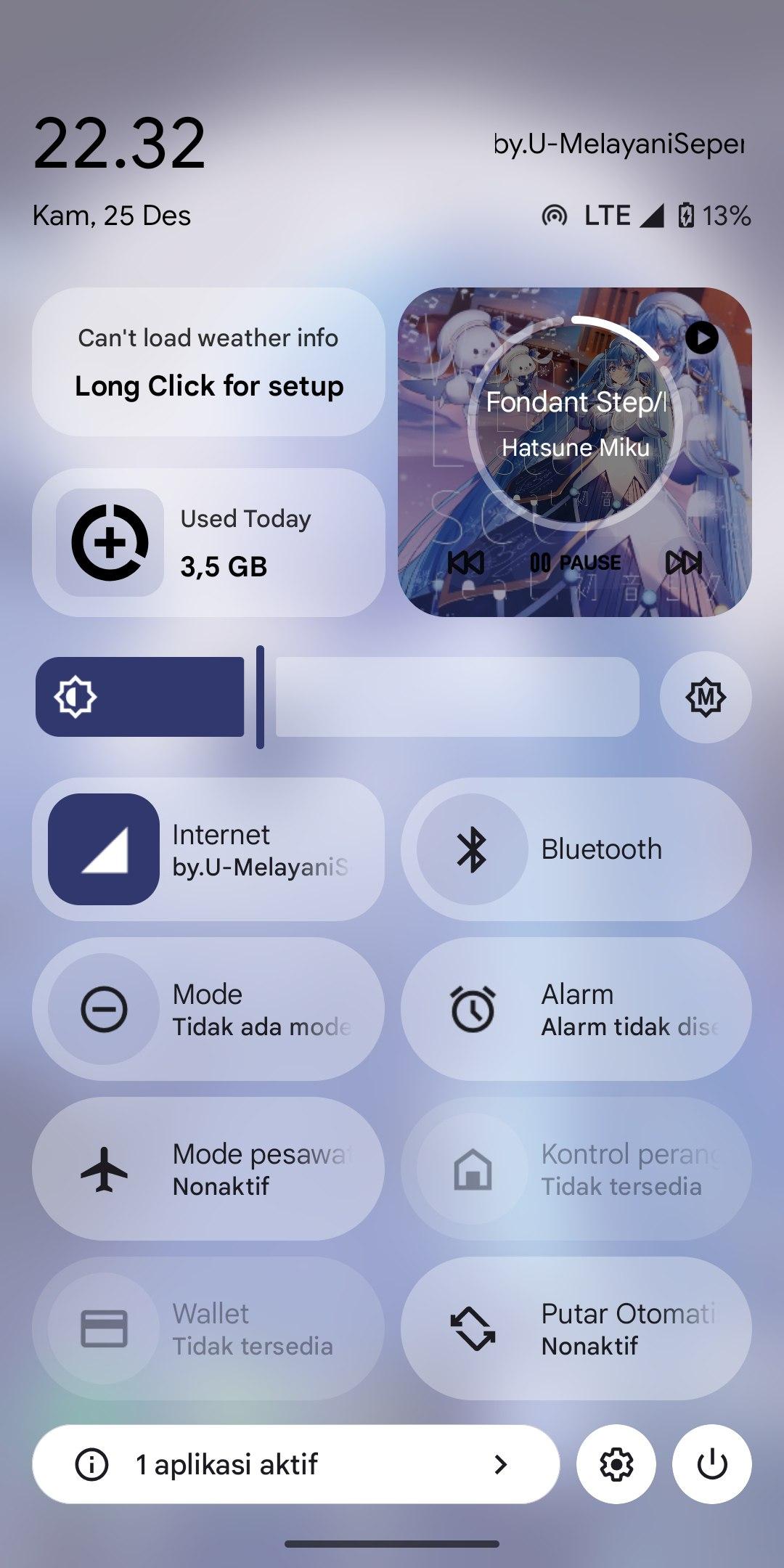Open settings with the gear icon
784x1568 pixels.
[x=616, y=1464]
